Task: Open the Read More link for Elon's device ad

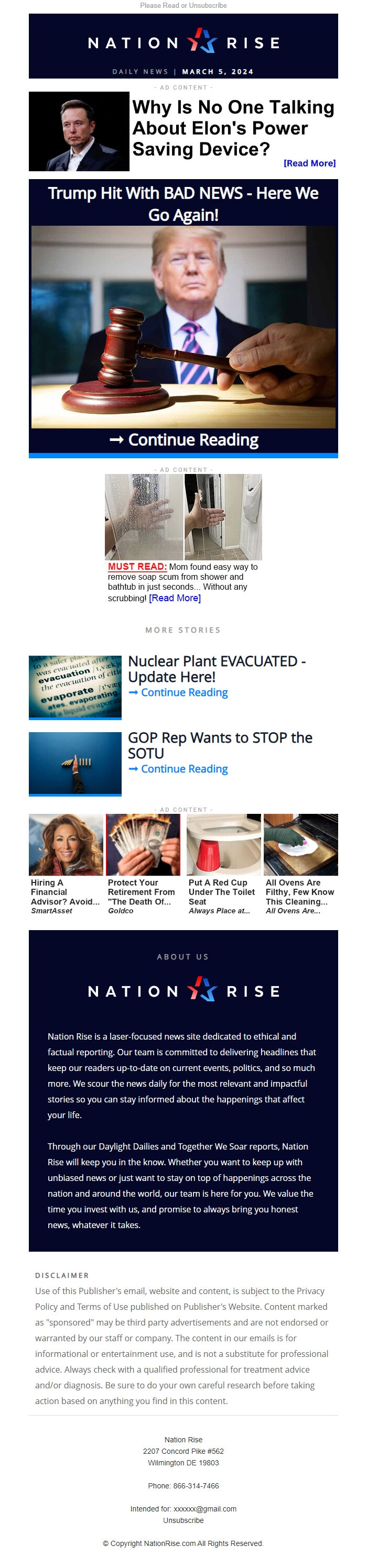Action: coord(309,163)
